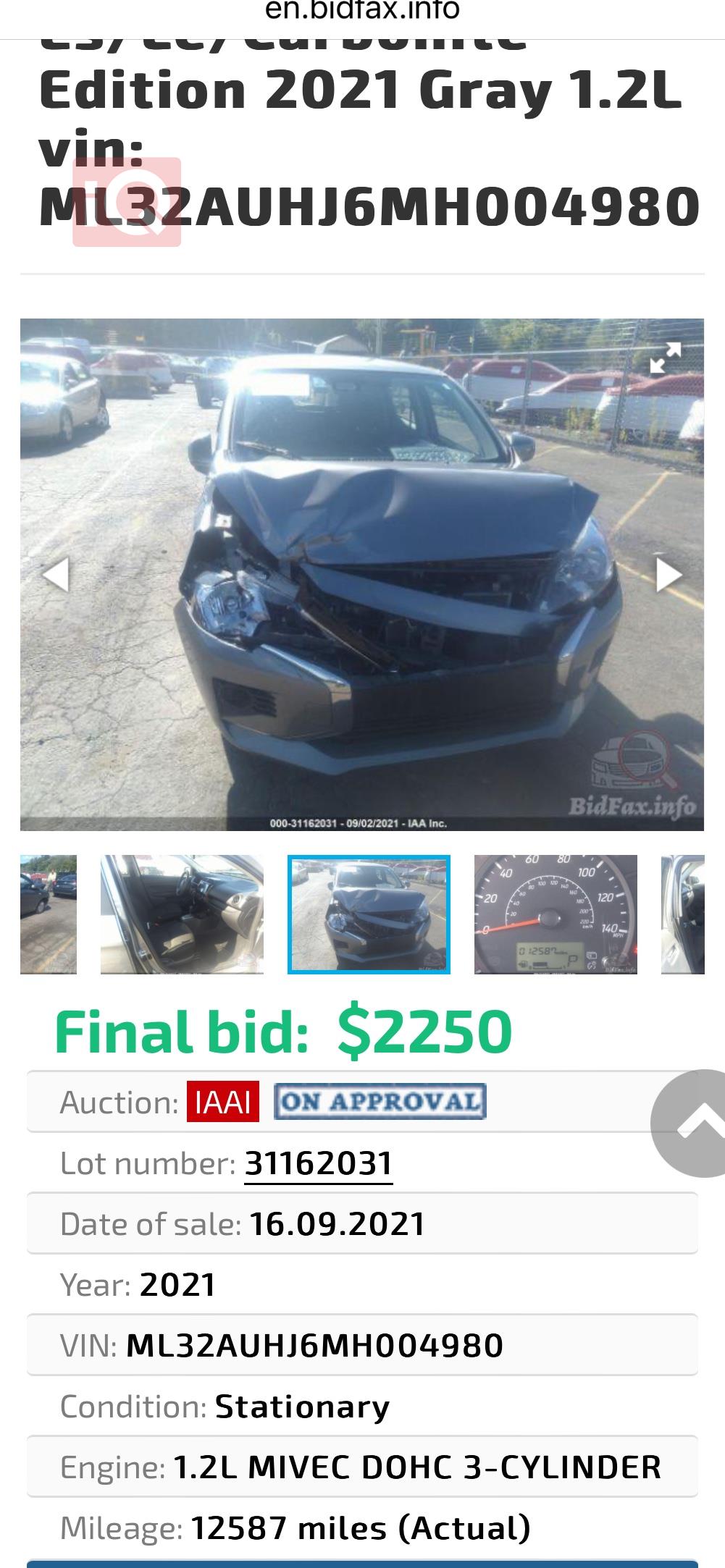The height and width of the screenshot is (1568, 725).
Task: Expand the car photo to fullscreen
Action: pyautogui.click(x=665, y=358)
